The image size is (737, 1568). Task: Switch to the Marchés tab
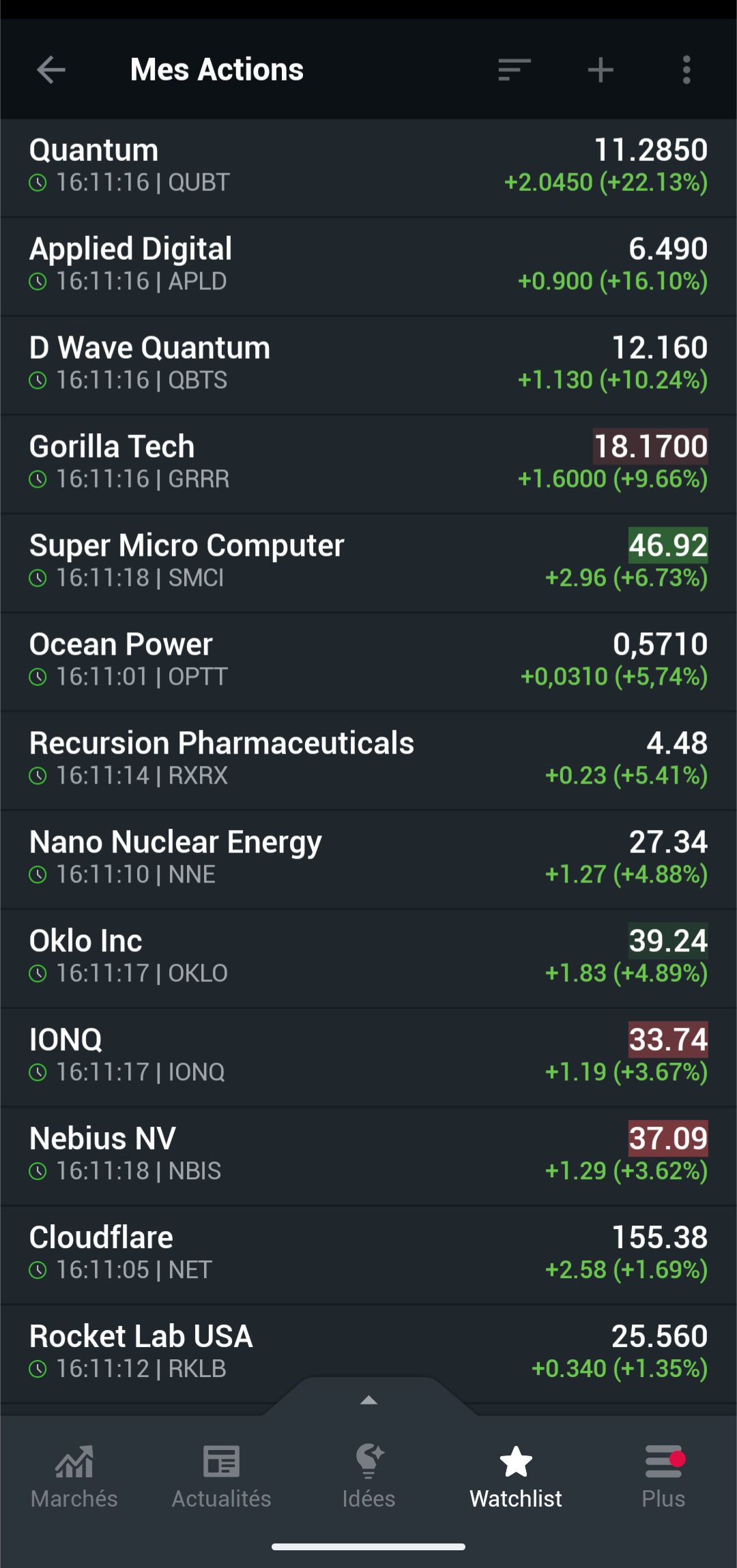coord(74,1477)
